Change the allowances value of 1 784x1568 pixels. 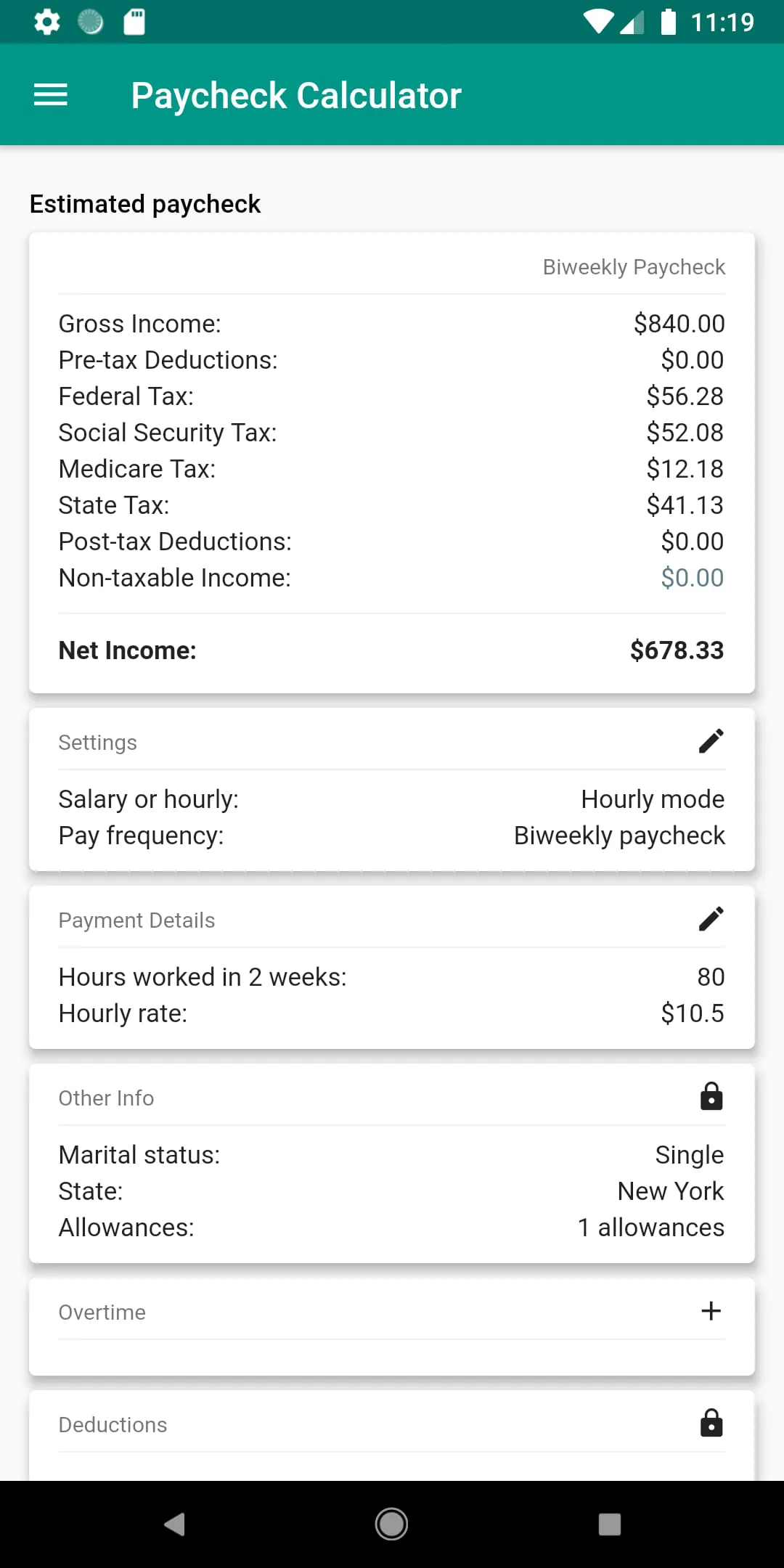(650, 1227)
